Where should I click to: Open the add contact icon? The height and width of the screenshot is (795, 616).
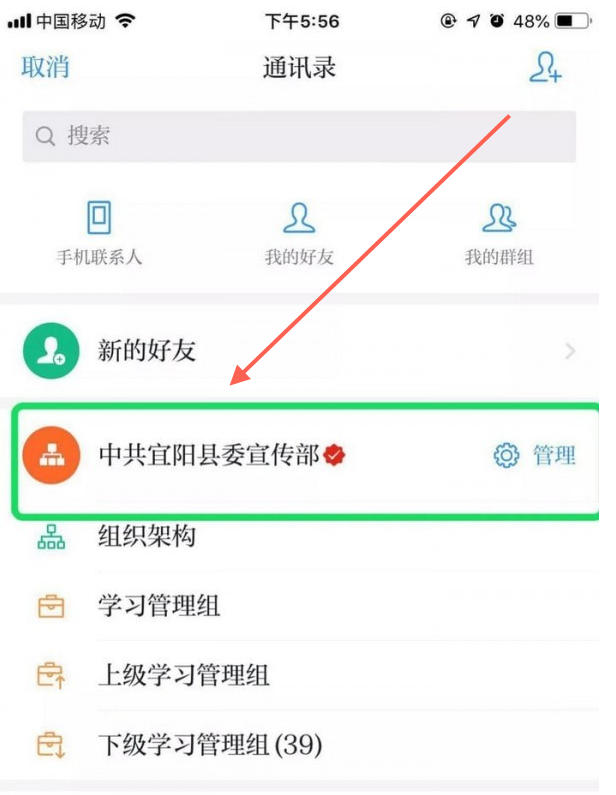(x=545, y=67)
